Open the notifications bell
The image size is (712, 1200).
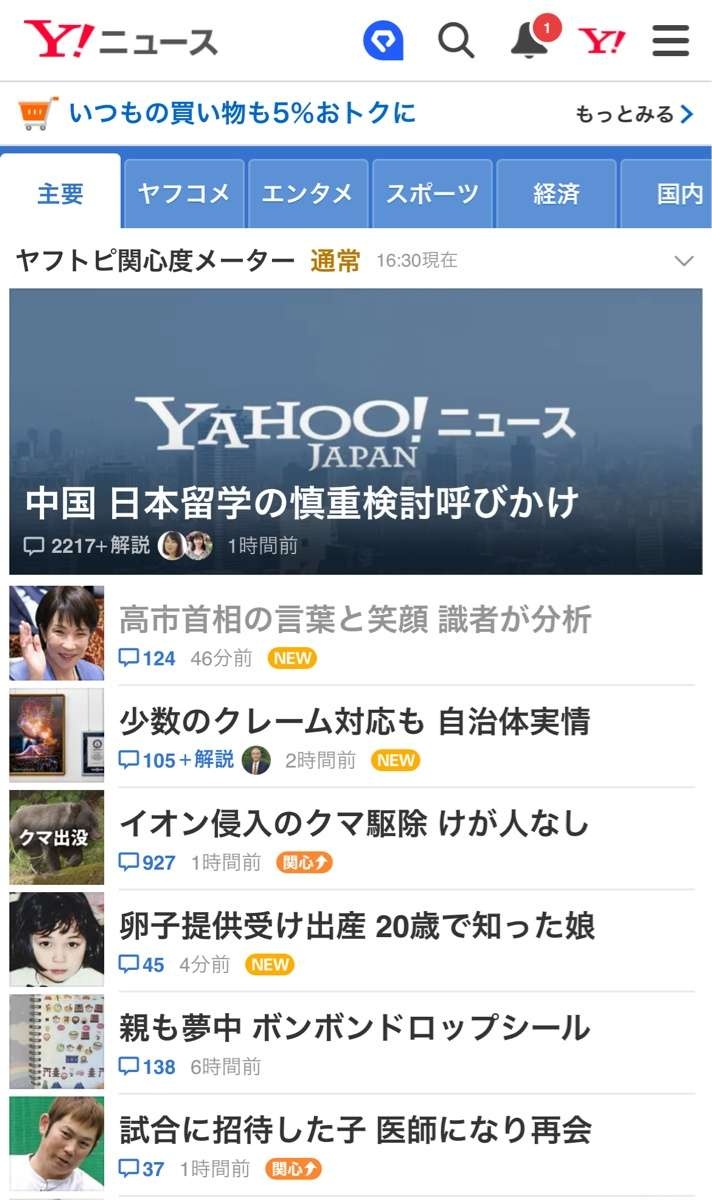(x=529, y=41)
